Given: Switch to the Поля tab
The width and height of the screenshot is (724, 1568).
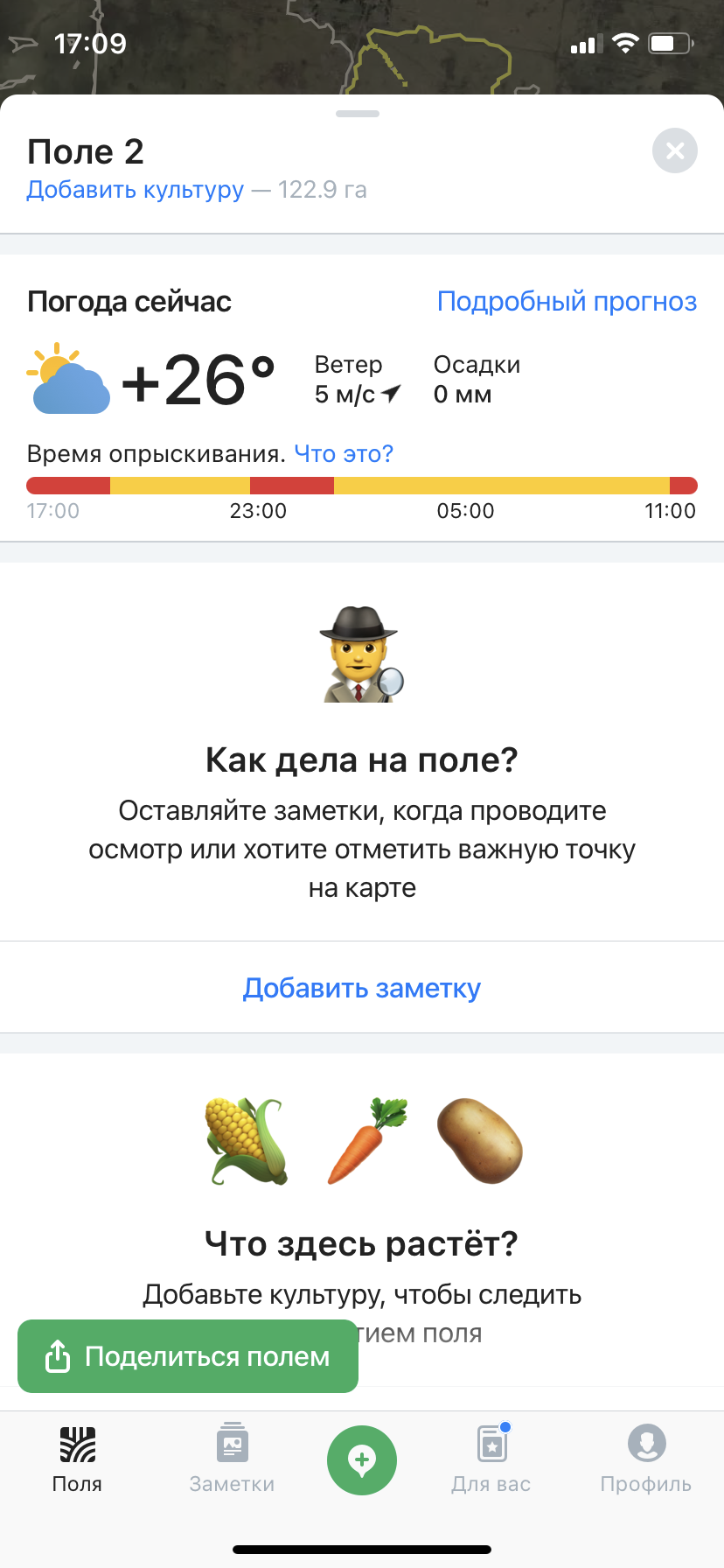Looking at the screenshot, I should (77, 1459).
